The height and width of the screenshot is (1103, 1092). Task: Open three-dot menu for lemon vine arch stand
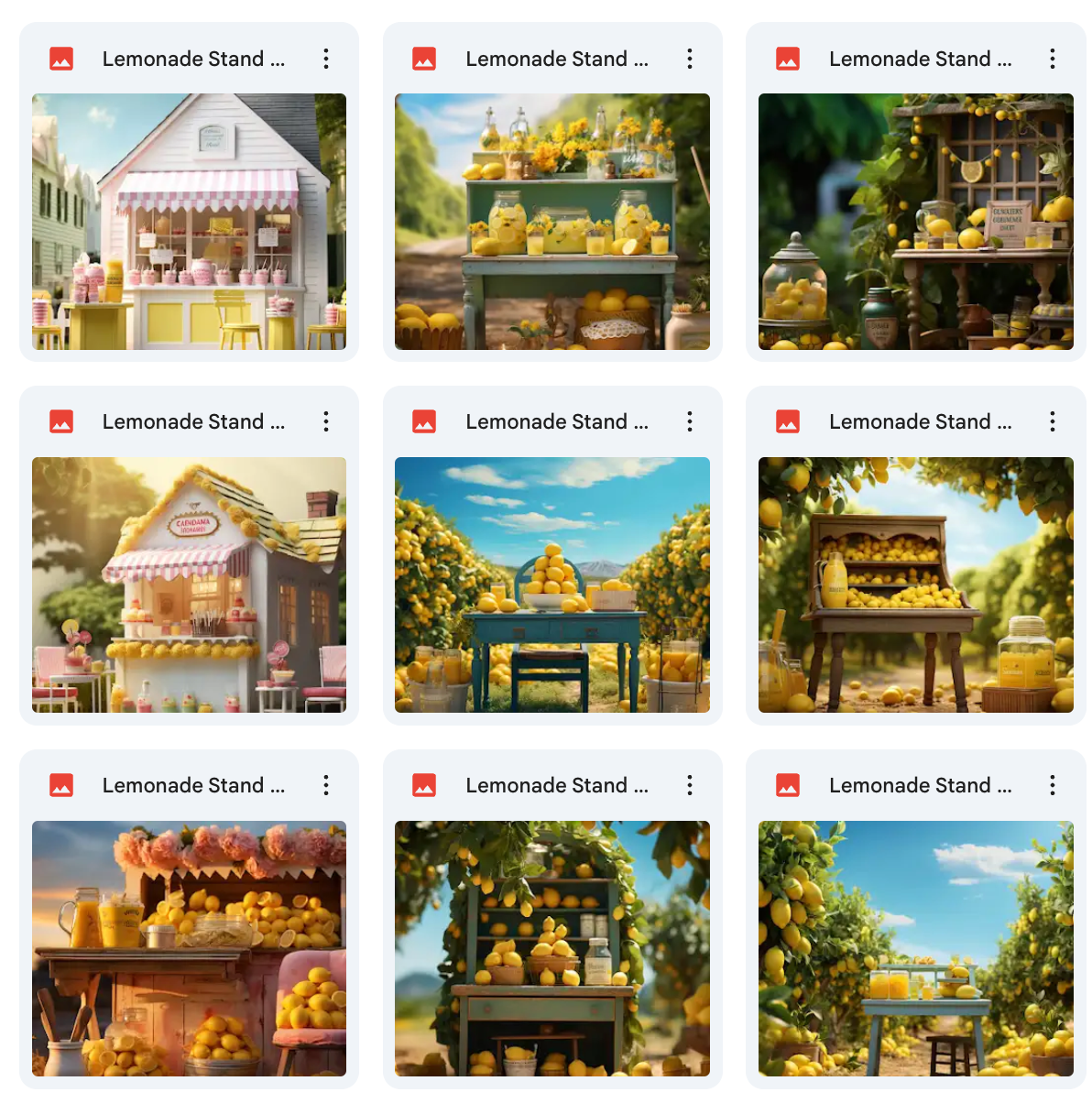point(690,785)
